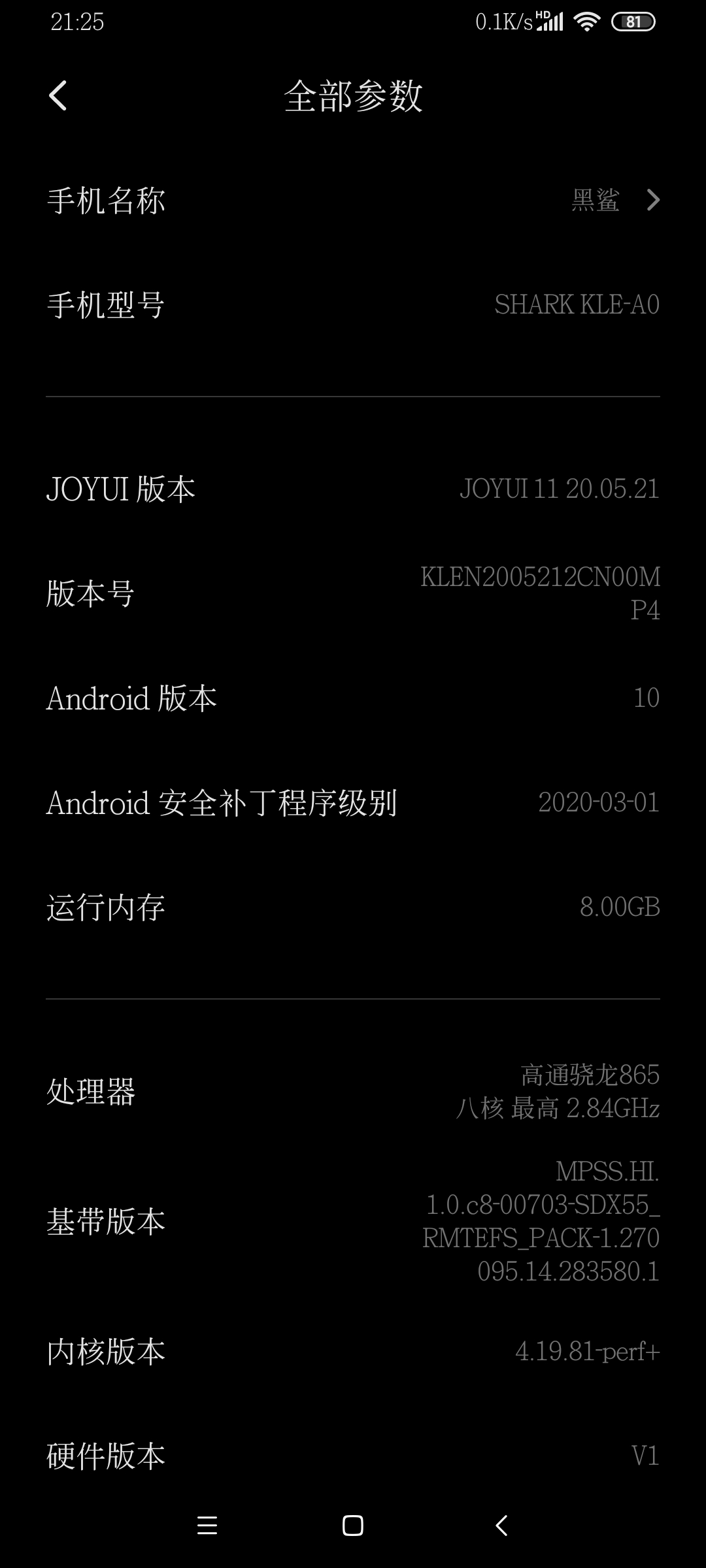706x1568 pixels.
Task: Go back using the top-left arrow
Action: point(58,96)
